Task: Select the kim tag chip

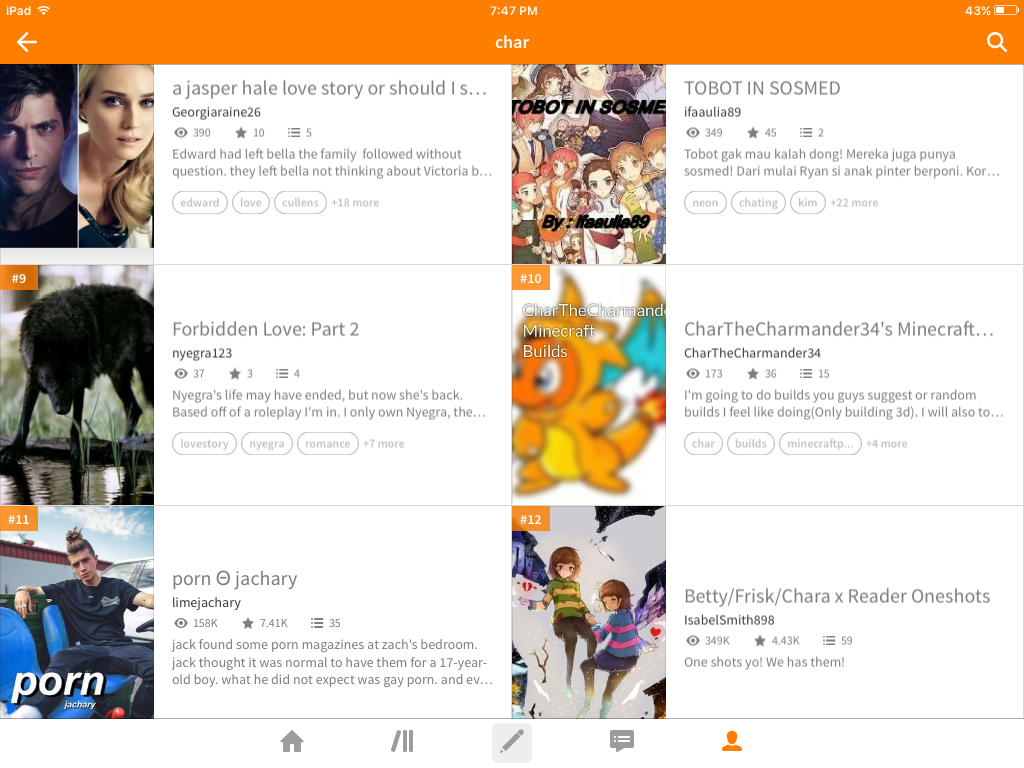Action: [x=807, y=202]
